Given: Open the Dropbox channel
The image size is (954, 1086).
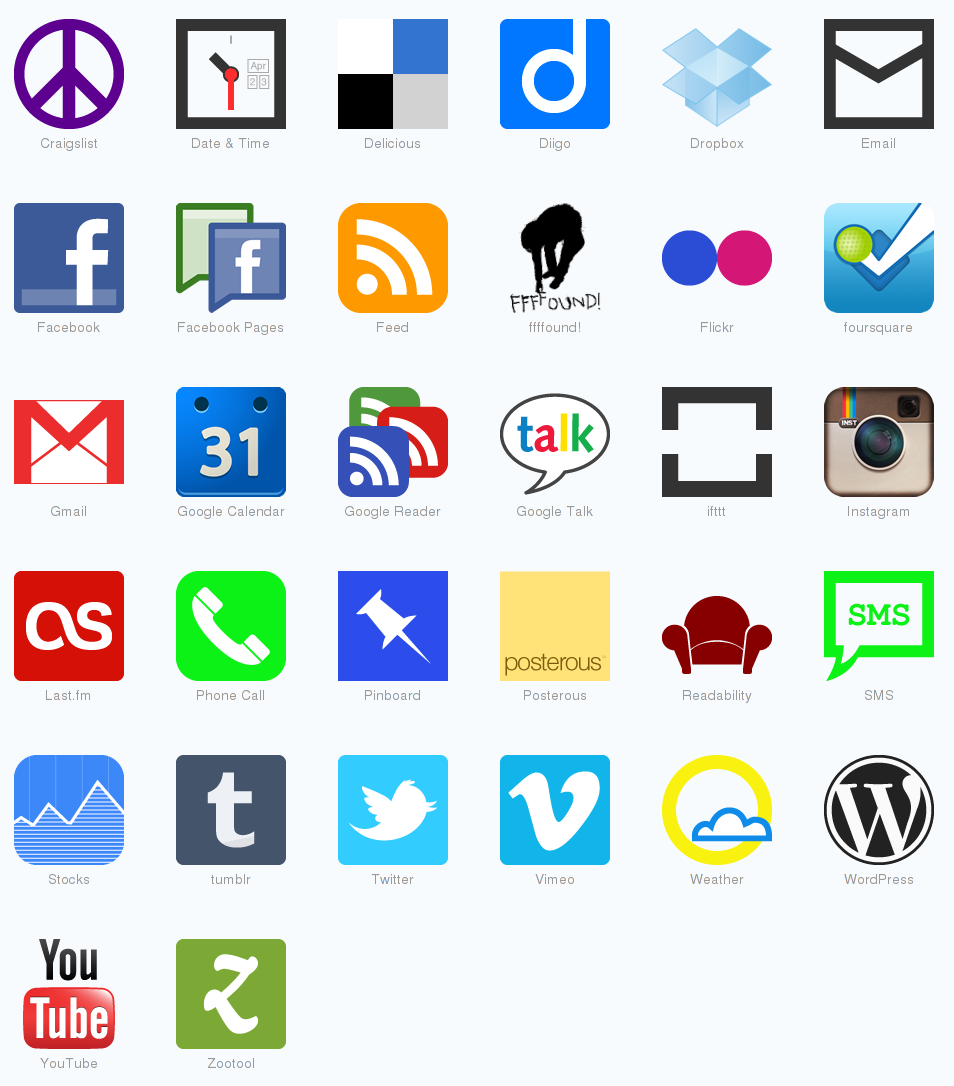Looking at the screenshot, I should [717, 74].
